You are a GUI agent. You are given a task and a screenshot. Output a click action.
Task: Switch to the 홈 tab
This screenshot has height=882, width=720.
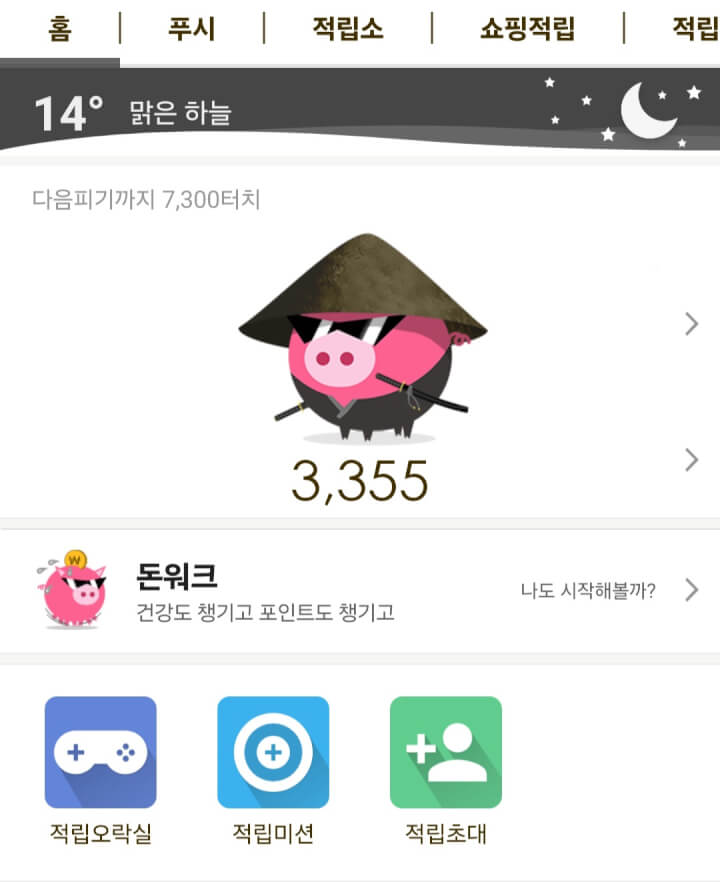click(59, 29)
